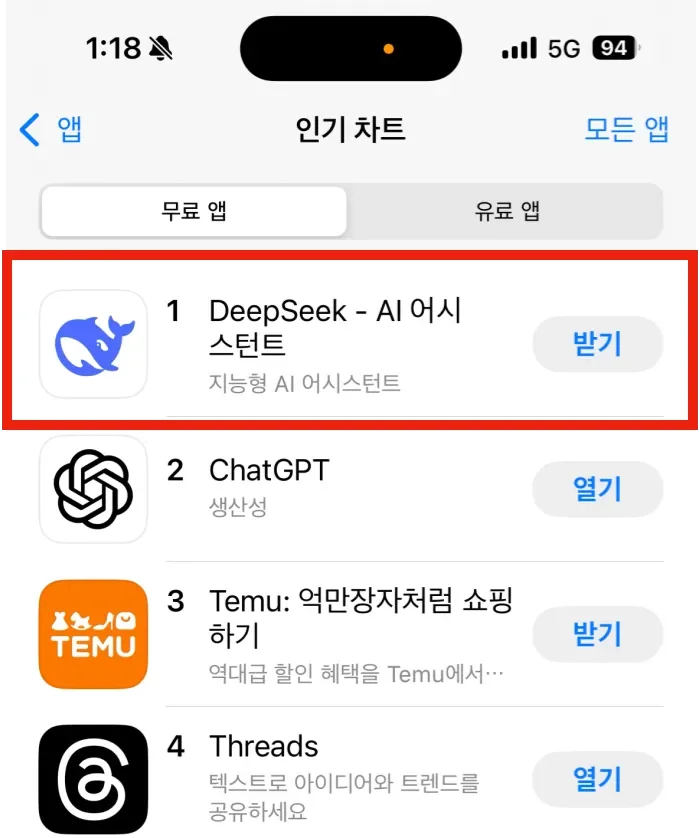Screen dimensions: 700x838
Task: Open the 모든 앱 filter
Action: click(626, 129)
